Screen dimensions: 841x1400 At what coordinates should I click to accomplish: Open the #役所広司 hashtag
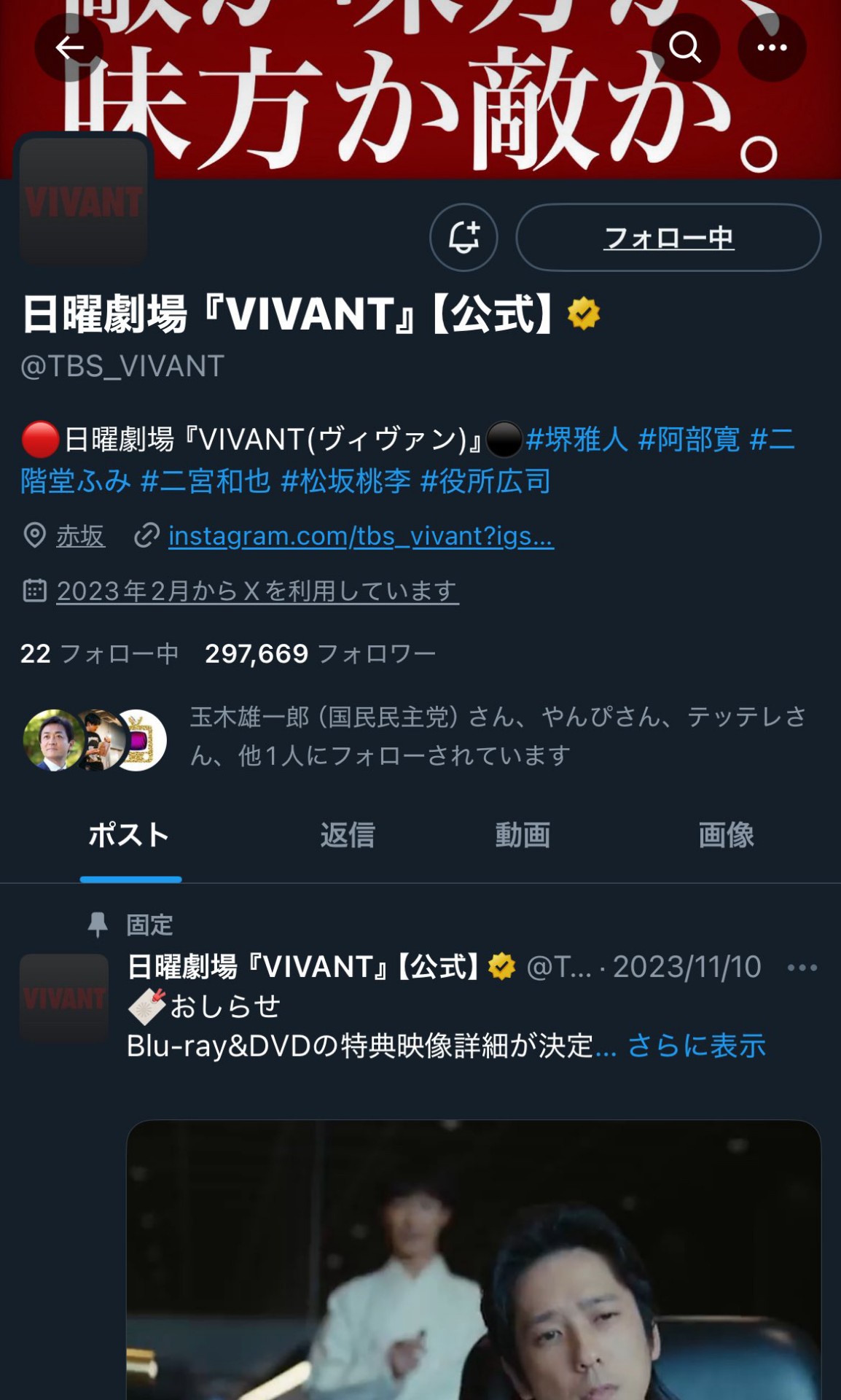coord(486,481)
